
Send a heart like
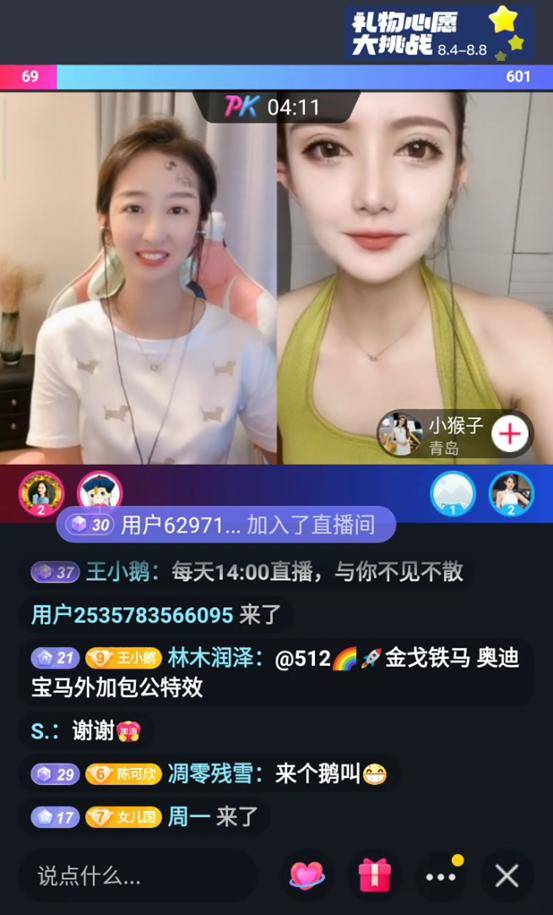[306, 876]
